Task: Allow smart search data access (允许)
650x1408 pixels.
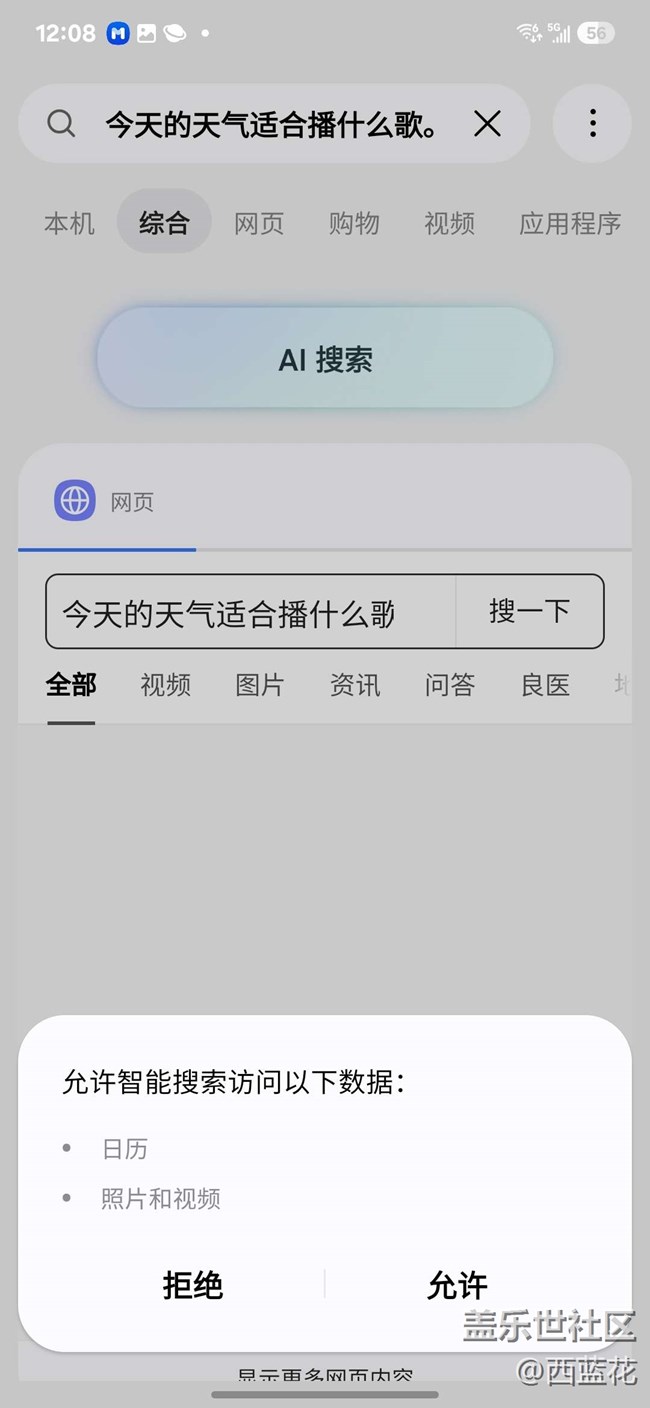Action: point(457,1285)
